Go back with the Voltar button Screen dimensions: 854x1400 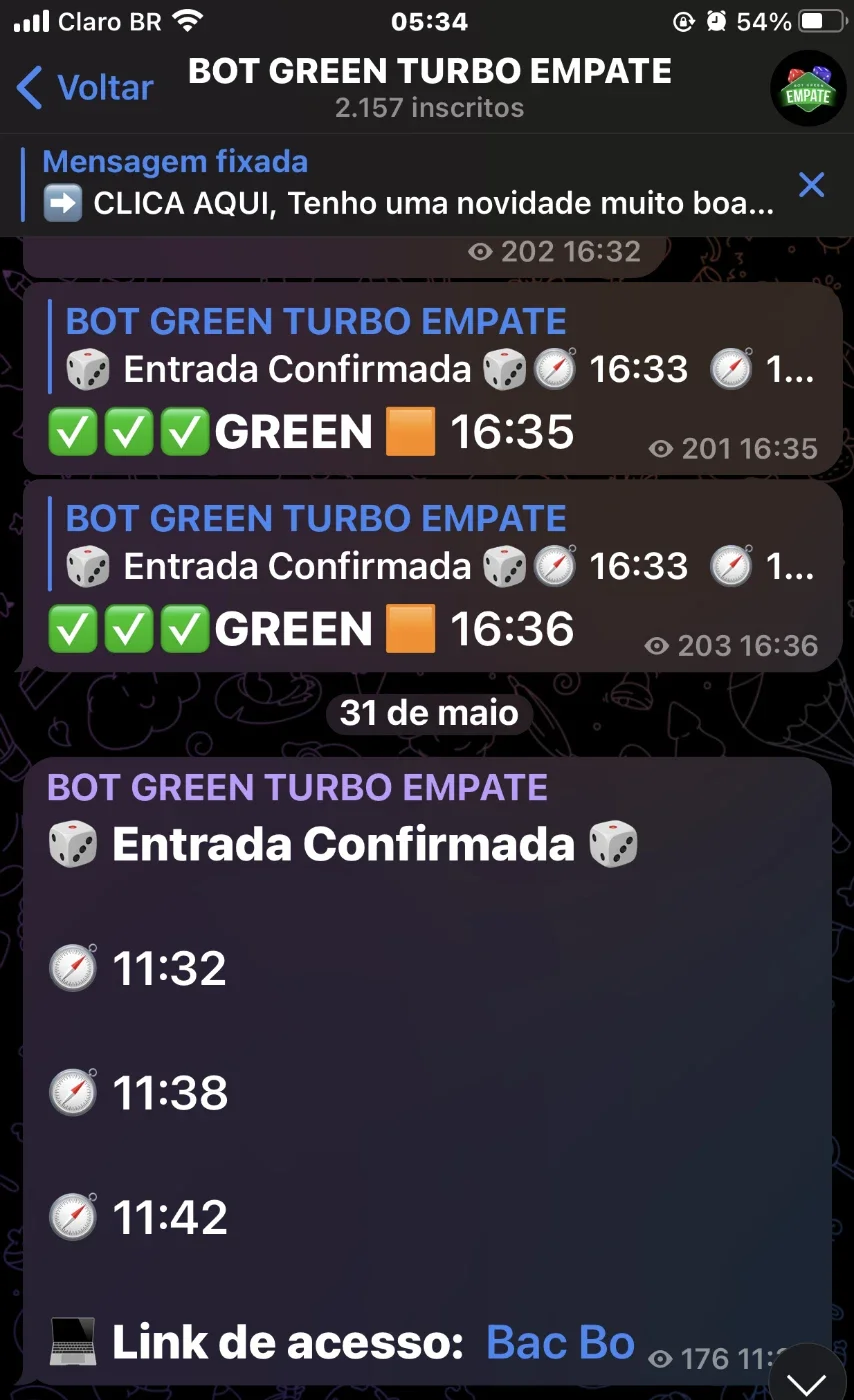[x=84, y=88]
